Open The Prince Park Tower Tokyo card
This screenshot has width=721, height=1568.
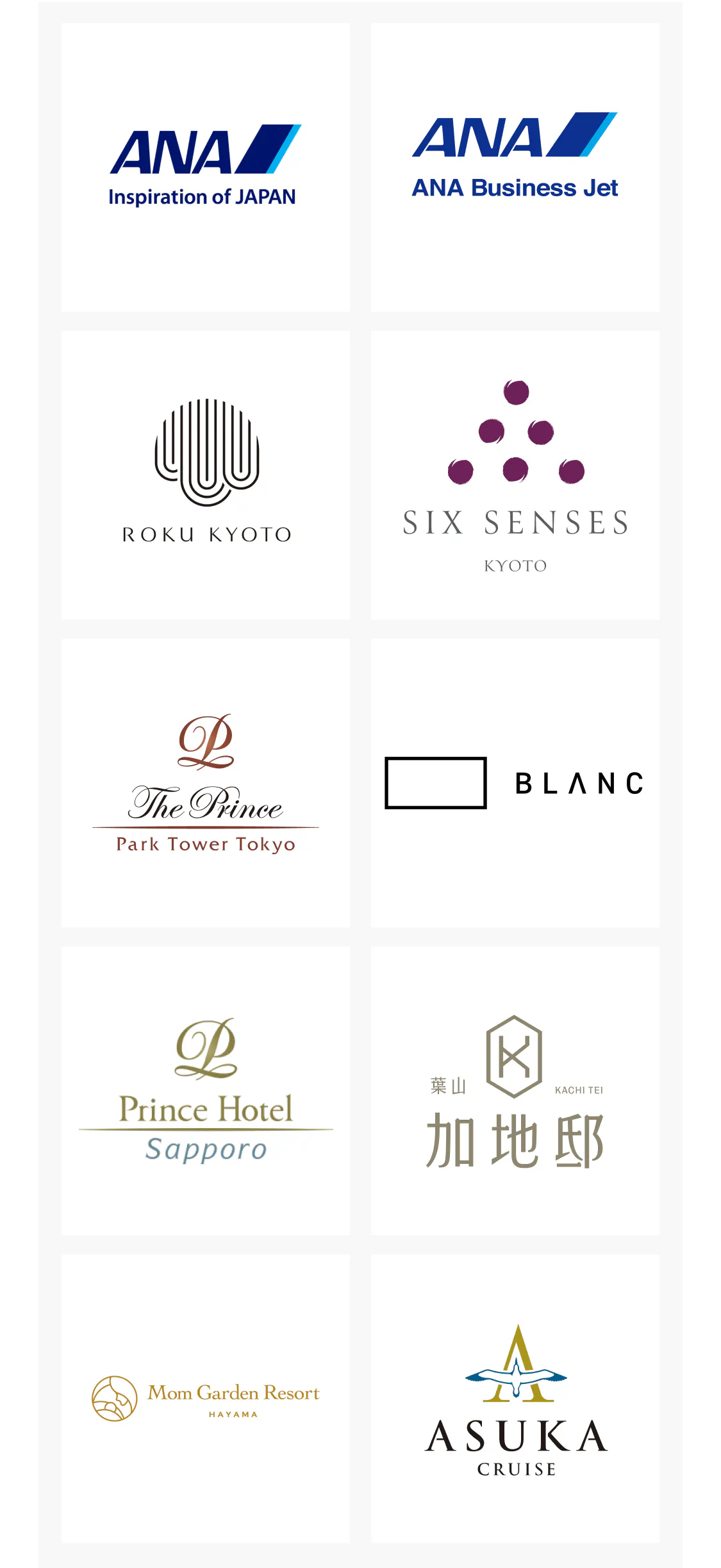(206, 783)
